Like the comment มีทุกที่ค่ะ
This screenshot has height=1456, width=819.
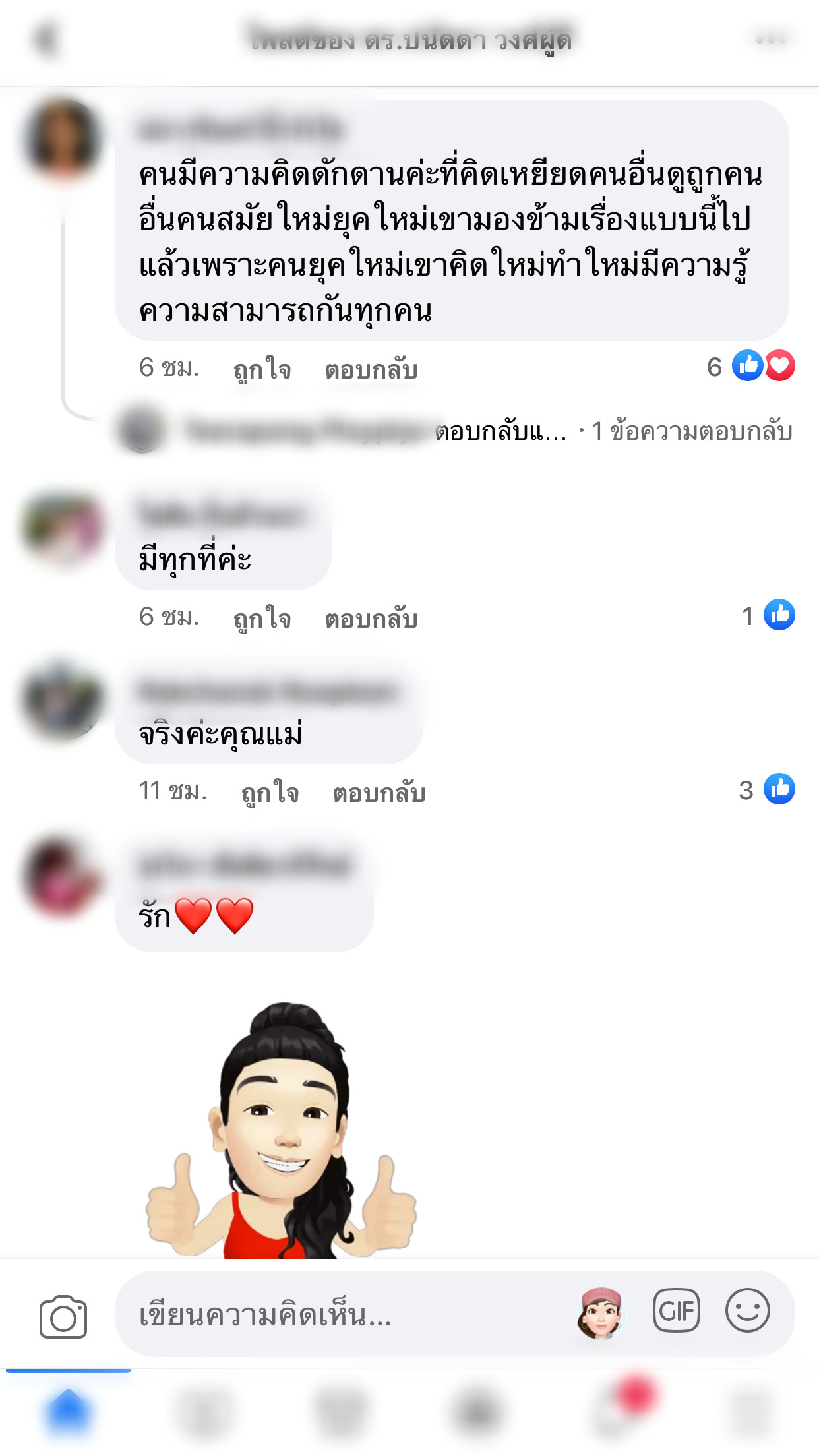point(262,618)
